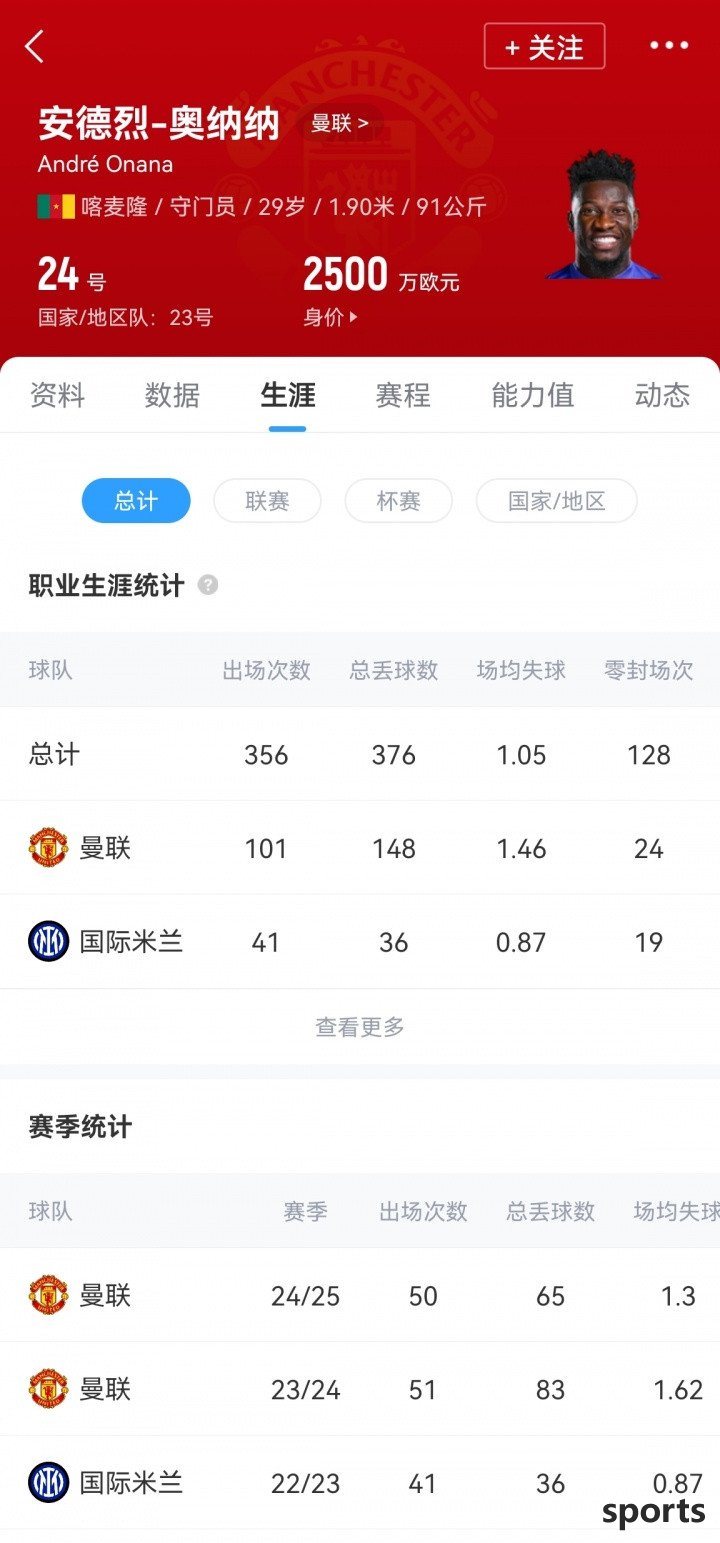The height and width of the screenshot is (1543, 720).
Task: Open the three-dot overflow menu
Action: point(669,46)
